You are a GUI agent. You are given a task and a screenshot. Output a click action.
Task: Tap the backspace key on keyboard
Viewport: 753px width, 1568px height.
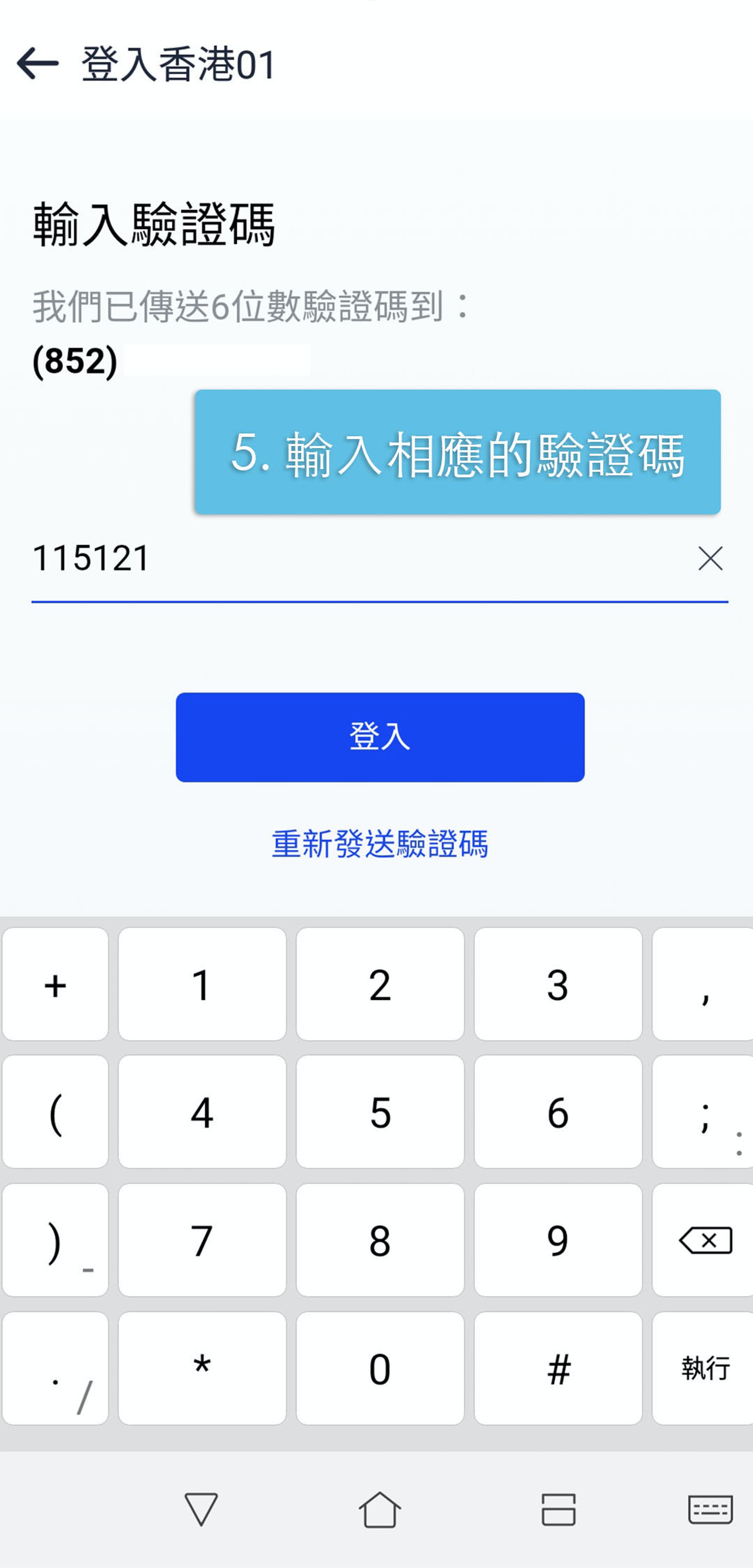click(706, 1240)
